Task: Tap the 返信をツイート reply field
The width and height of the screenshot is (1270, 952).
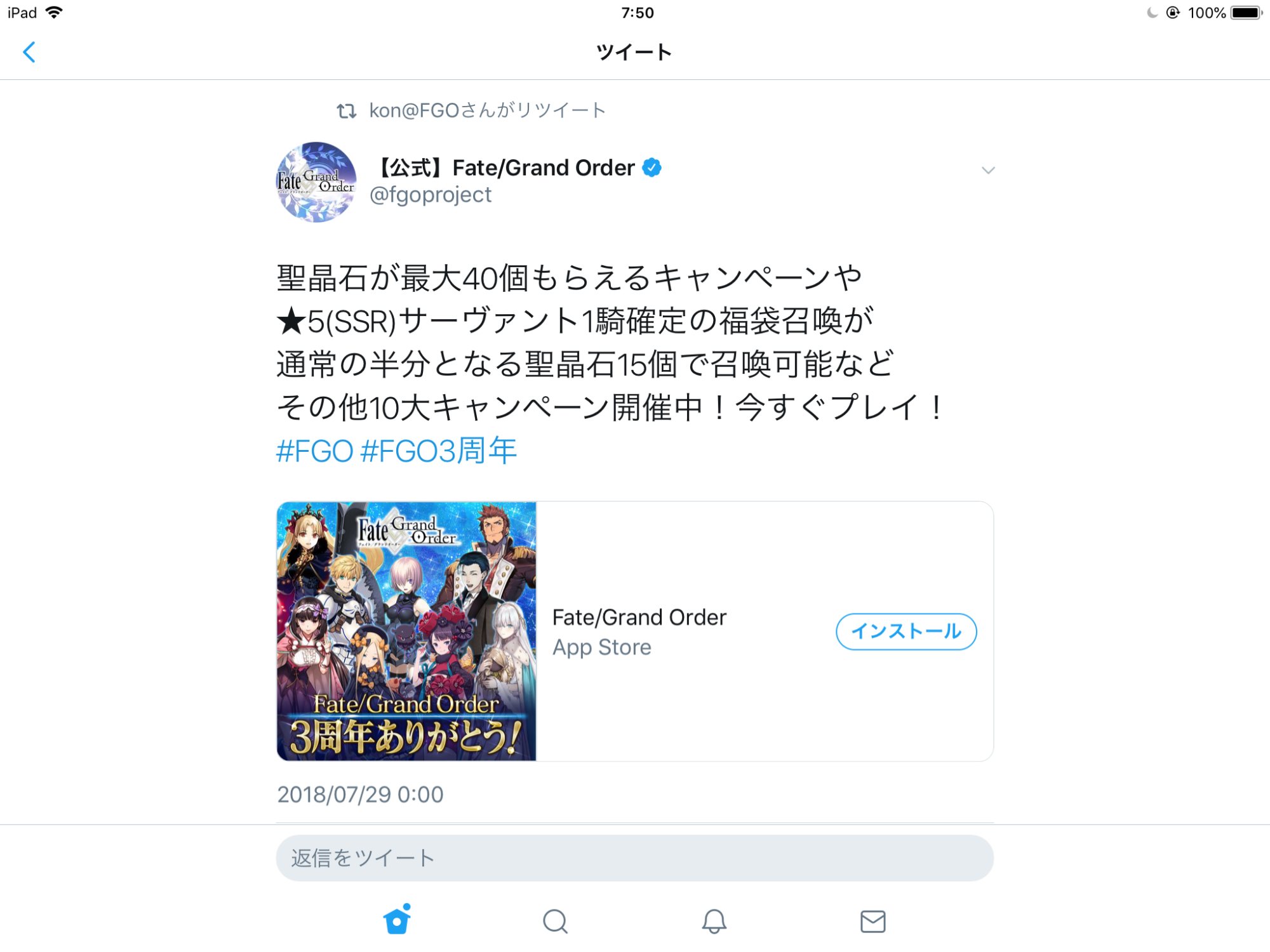Action: pyautogui.click(x=635, y=858)
